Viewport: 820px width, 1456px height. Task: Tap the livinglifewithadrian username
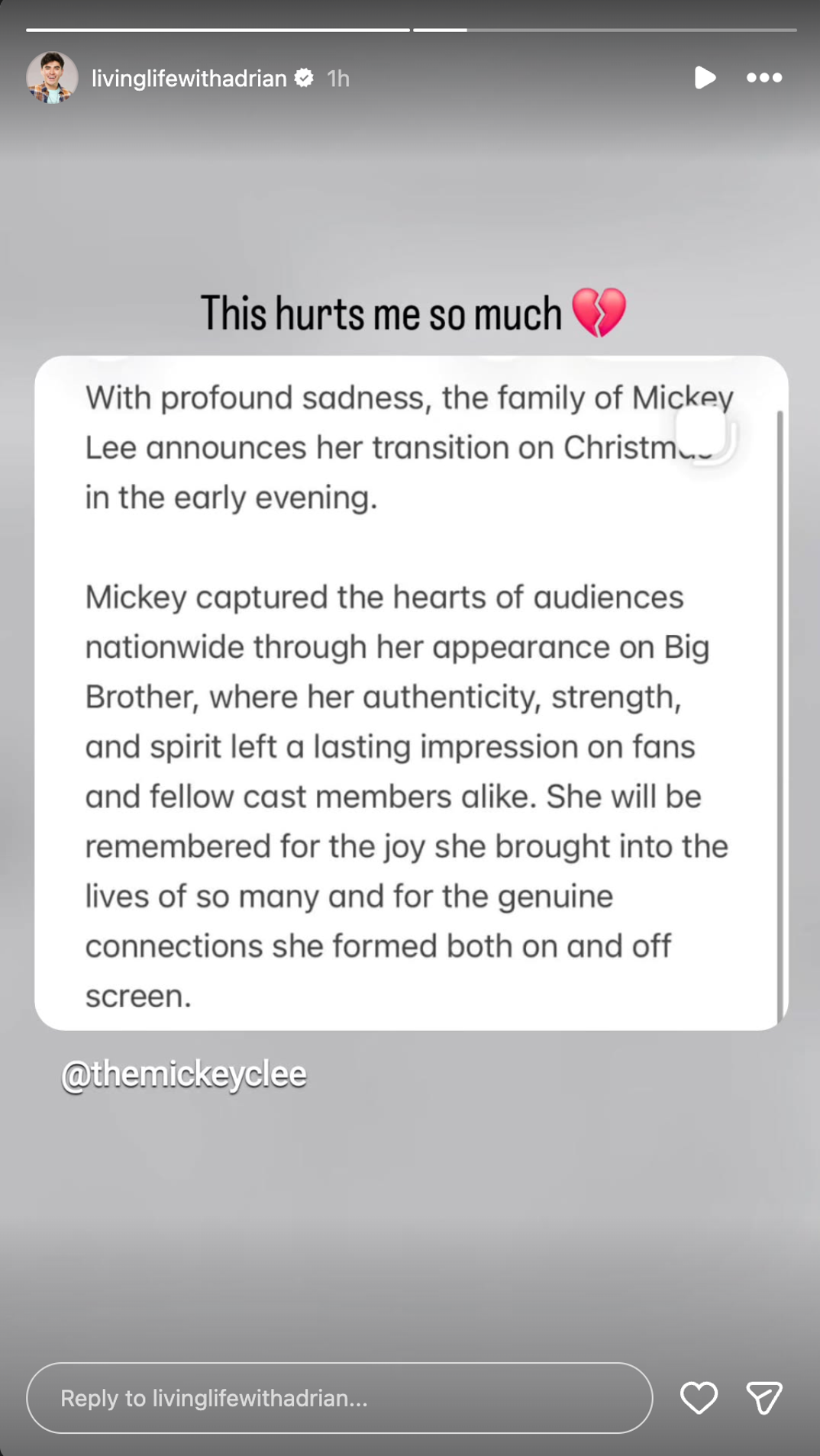click(189, 78)
